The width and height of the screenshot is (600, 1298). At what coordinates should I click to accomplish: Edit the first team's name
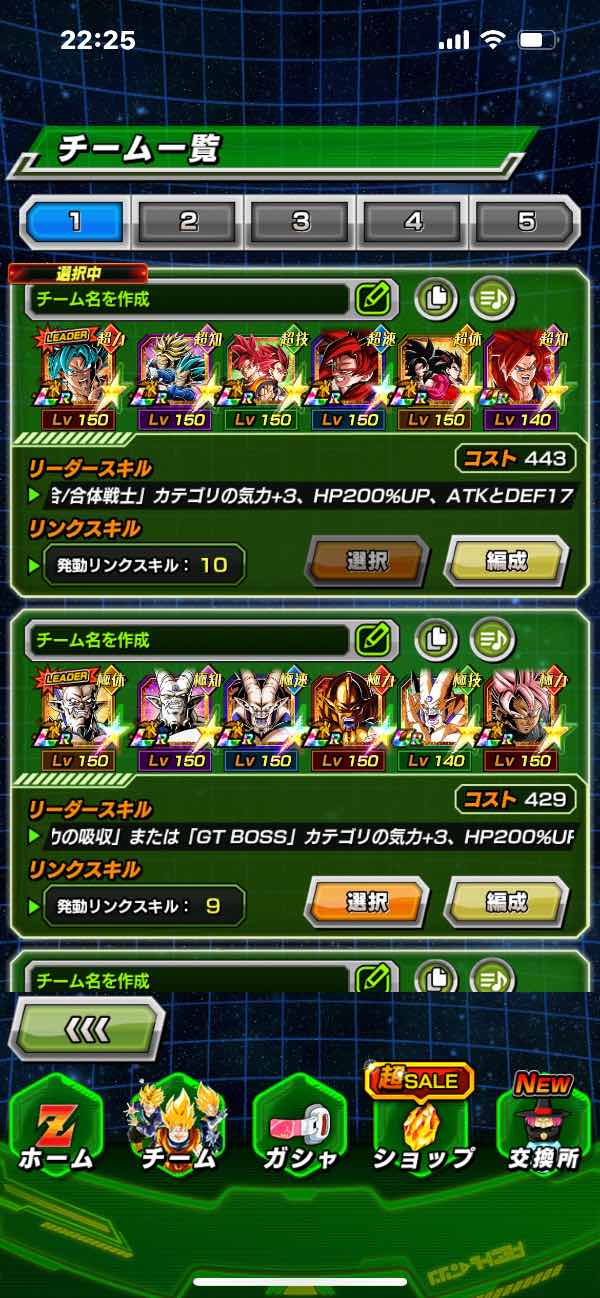tap(372, 298)
